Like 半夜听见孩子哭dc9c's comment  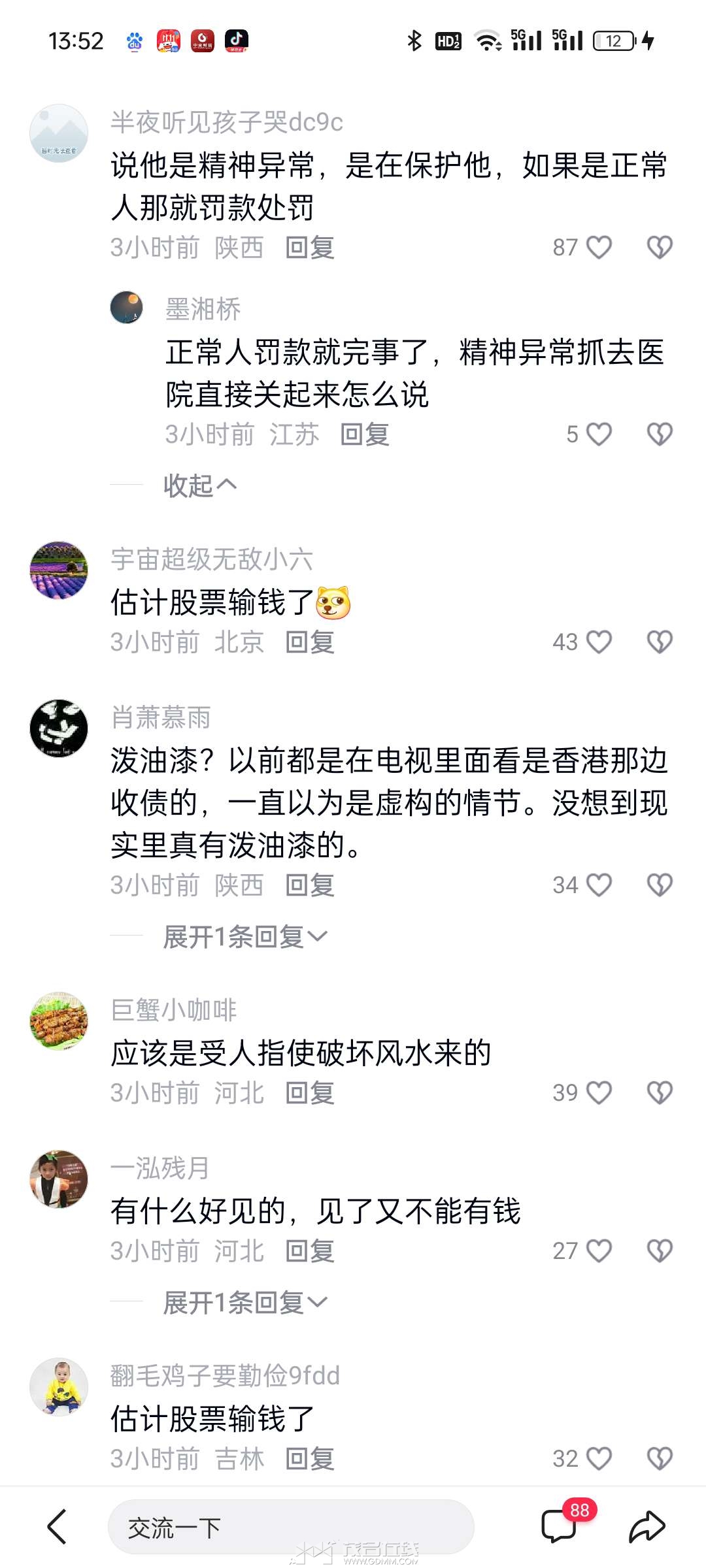598,248
